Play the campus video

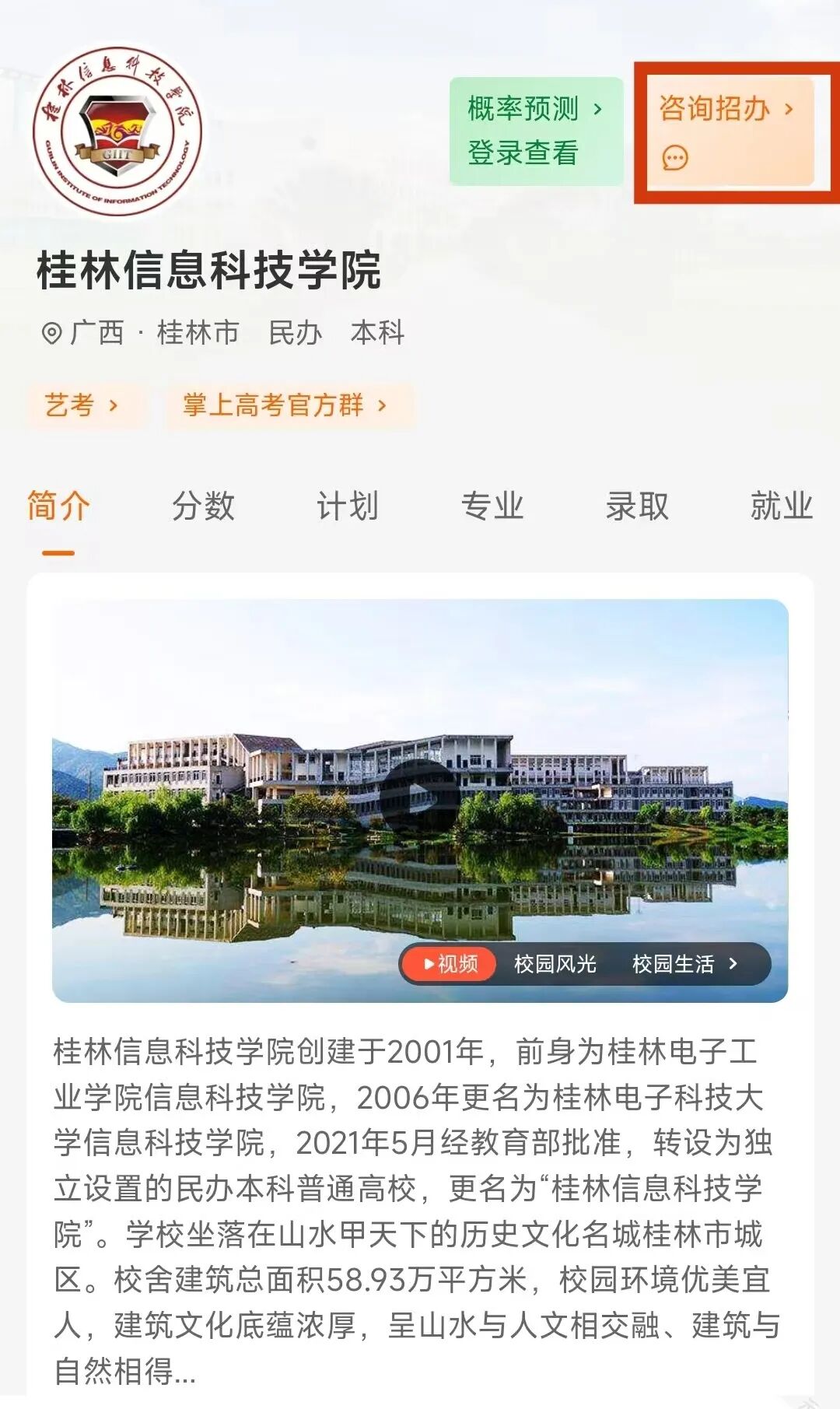[x=420, y=795]
